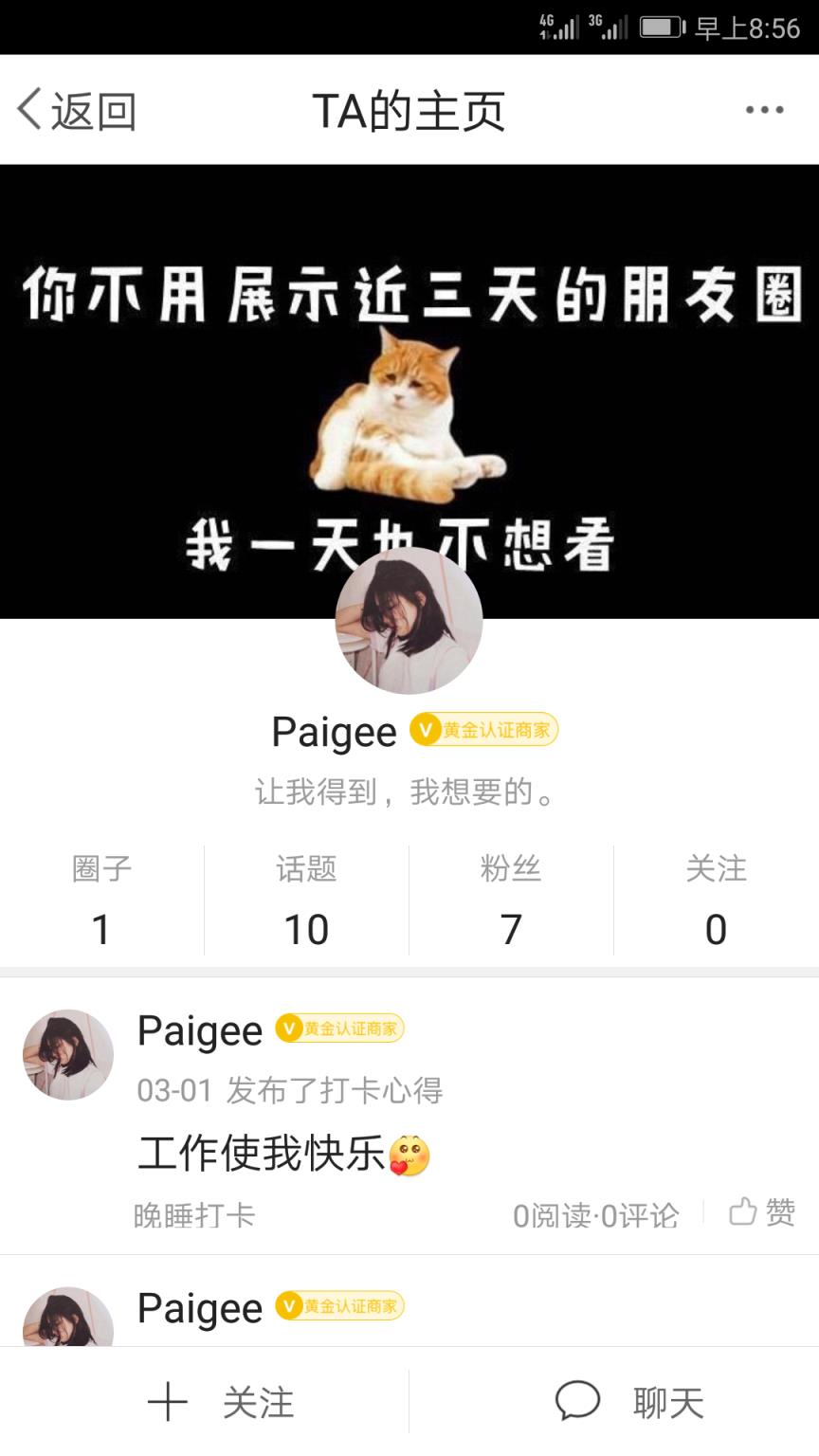
Task: Tap the username Paigee on the second post
Action: [x=198, y=1308]
